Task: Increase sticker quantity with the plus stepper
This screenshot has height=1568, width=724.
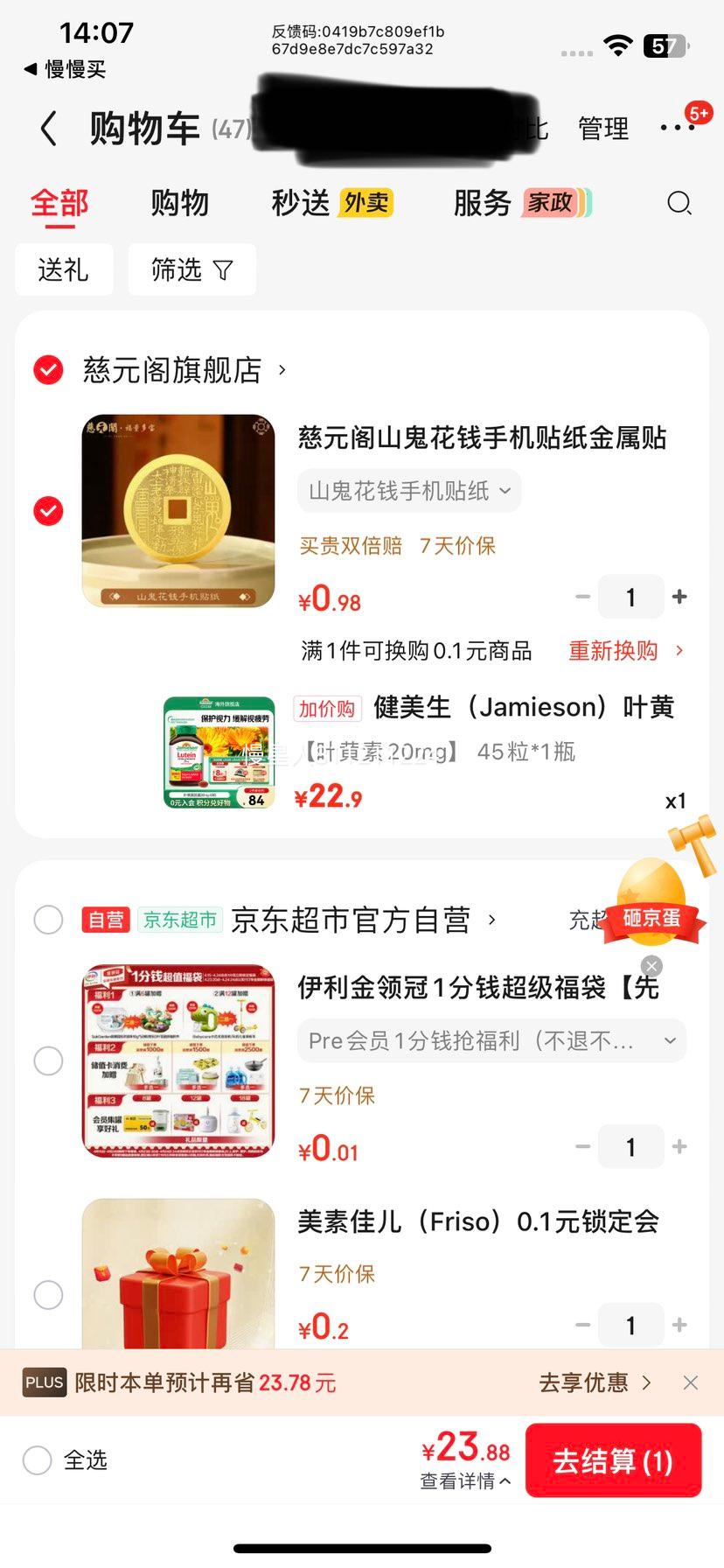Action: click(x=679, y=596)
